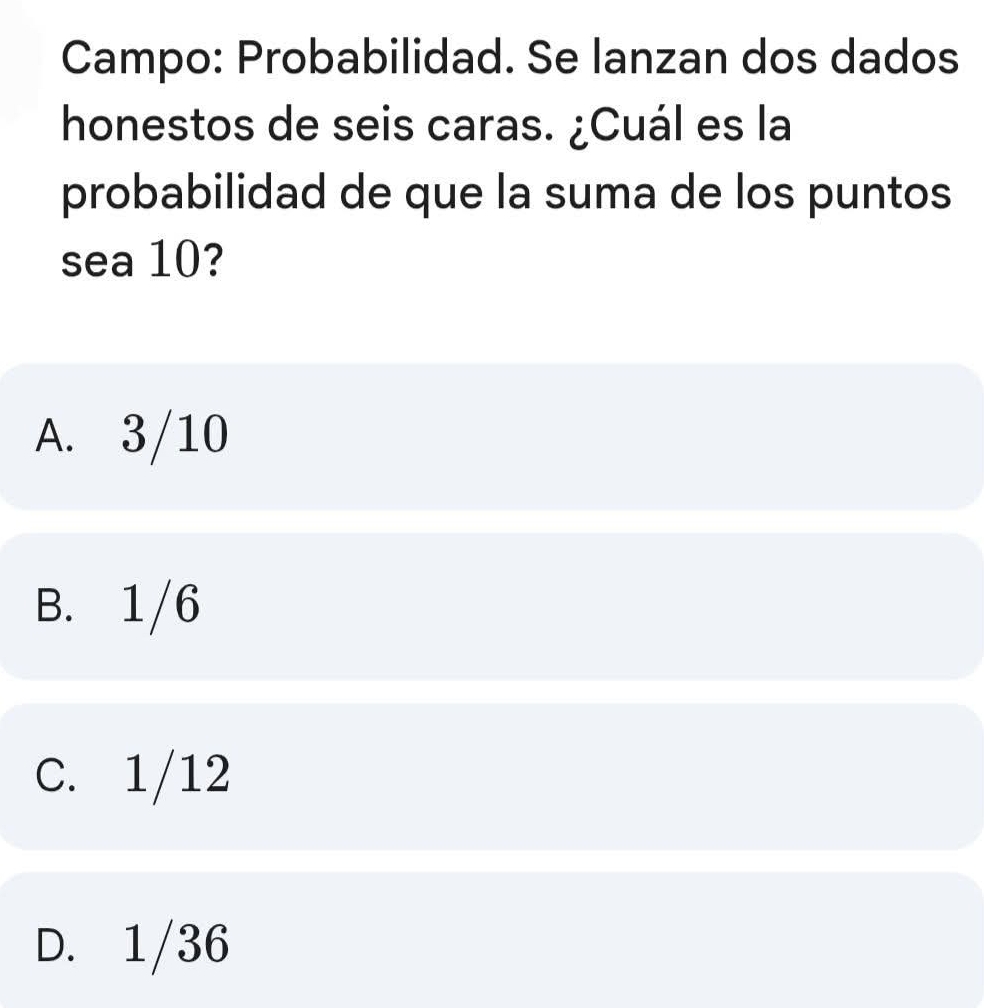
Task: Pick answer C, 1/12
Action: (490, 776)
